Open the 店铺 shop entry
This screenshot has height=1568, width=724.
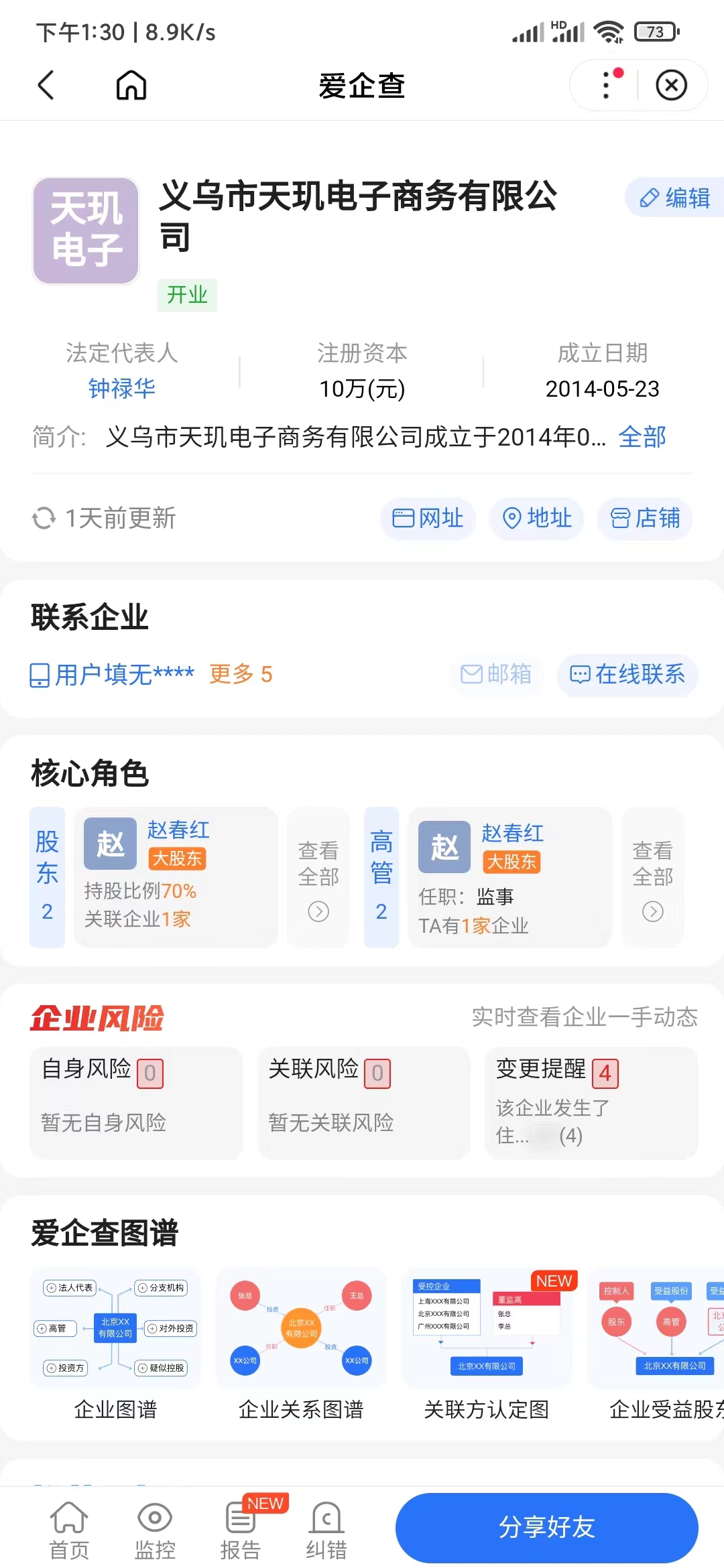[644, 519]
